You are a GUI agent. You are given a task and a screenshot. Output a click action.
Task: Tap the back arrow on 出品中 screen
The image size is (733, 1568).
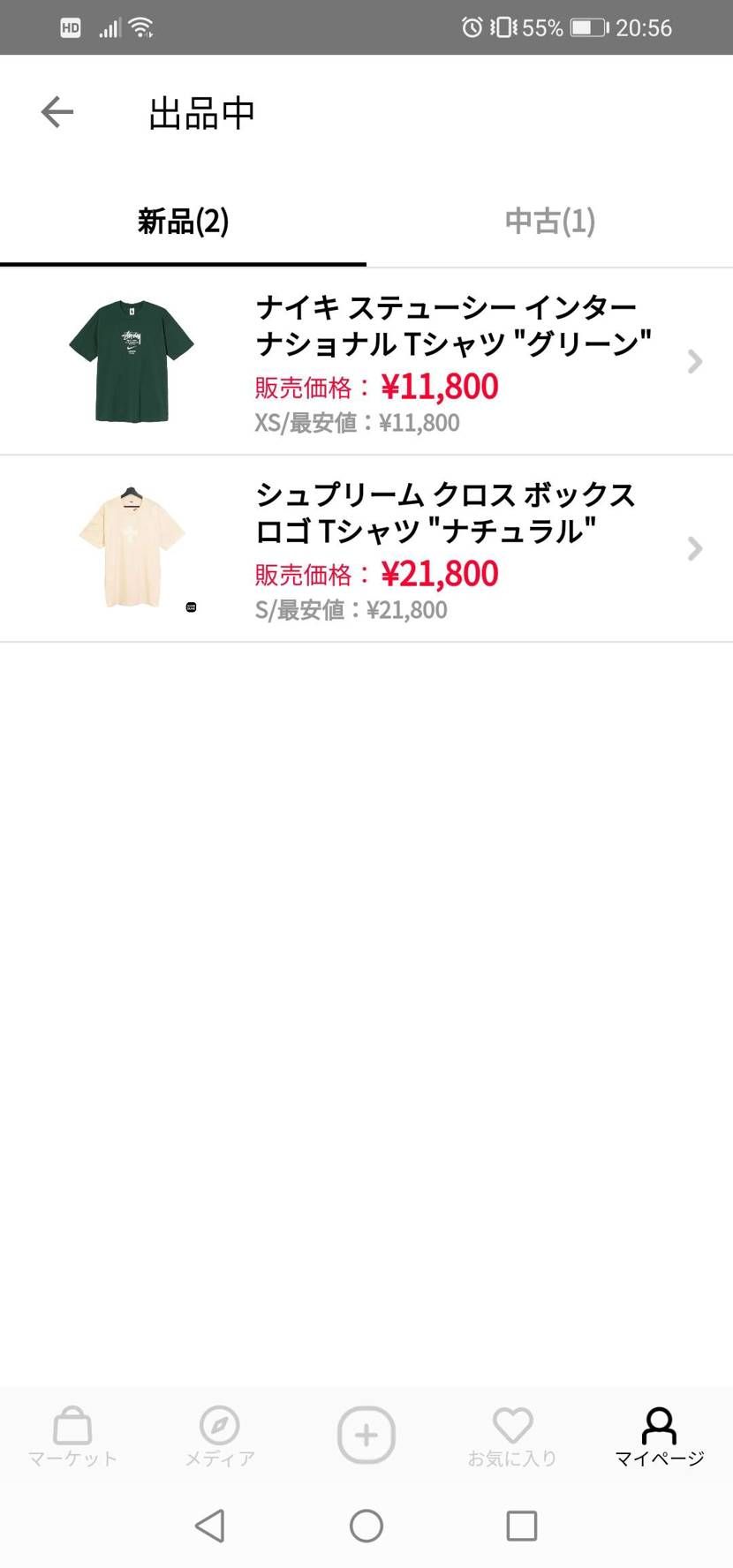(57, 111)
